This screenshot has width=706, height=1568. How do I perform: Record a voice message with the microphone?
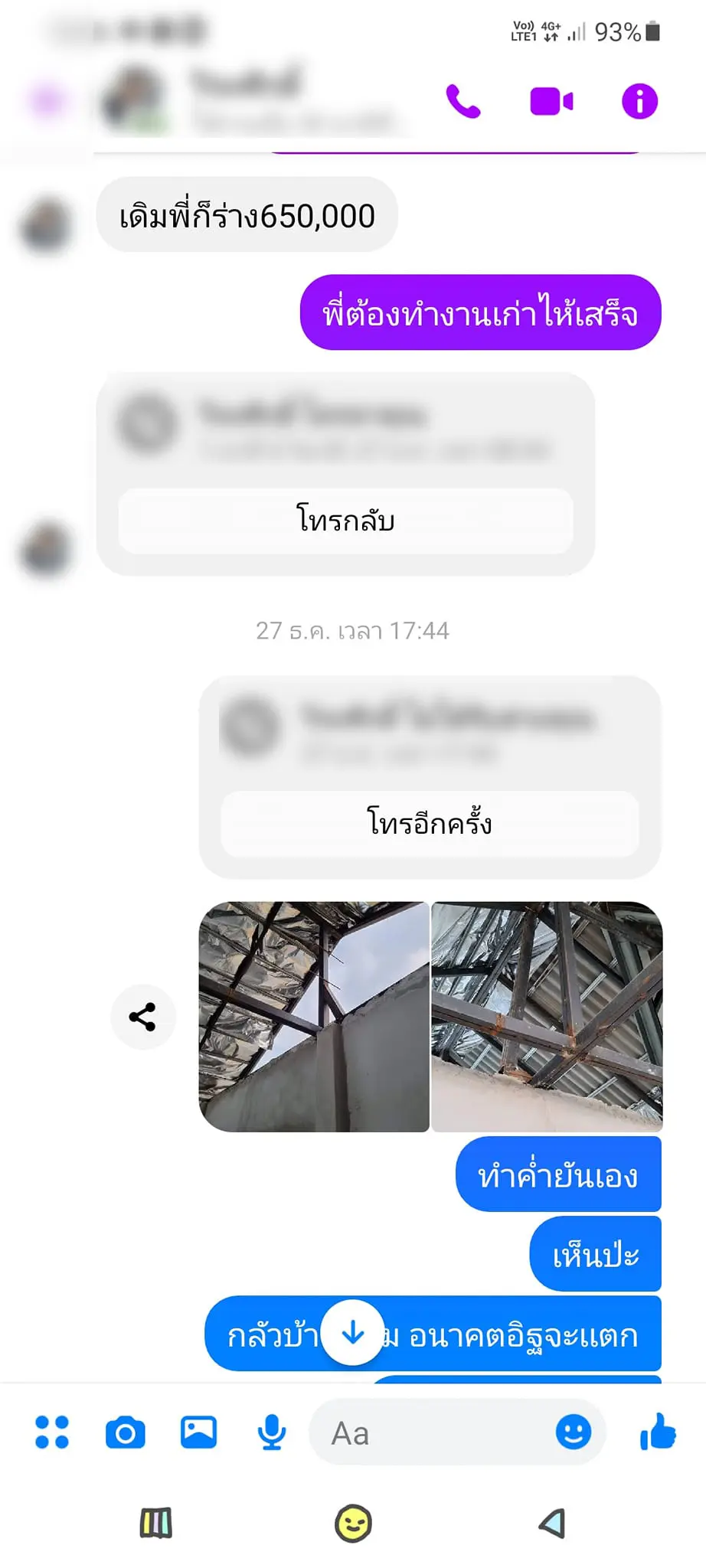(272, 1432)
